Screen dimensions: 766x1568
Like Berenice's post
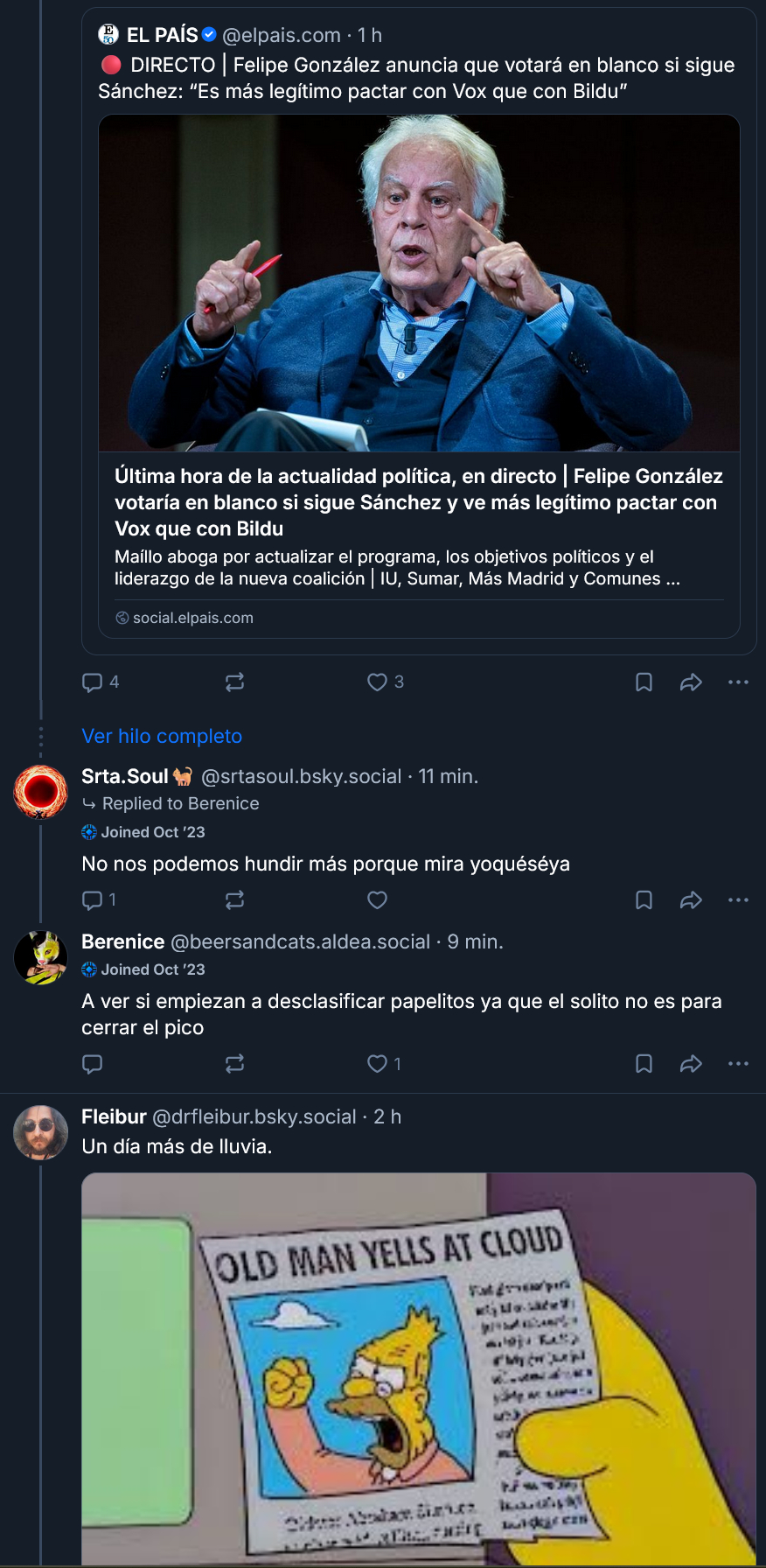tap(377, 1064)
